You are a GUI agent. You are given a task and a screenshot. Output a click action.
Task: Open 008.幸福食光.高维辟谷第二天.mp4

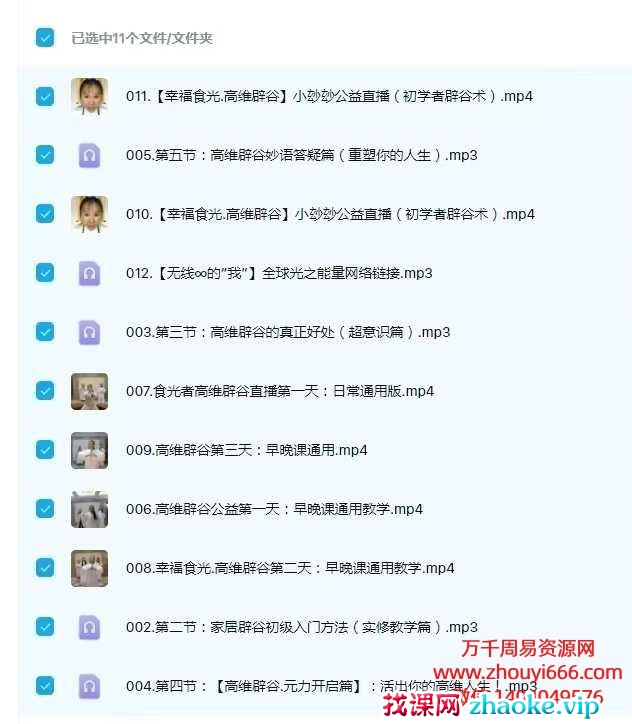pos(290,568)
